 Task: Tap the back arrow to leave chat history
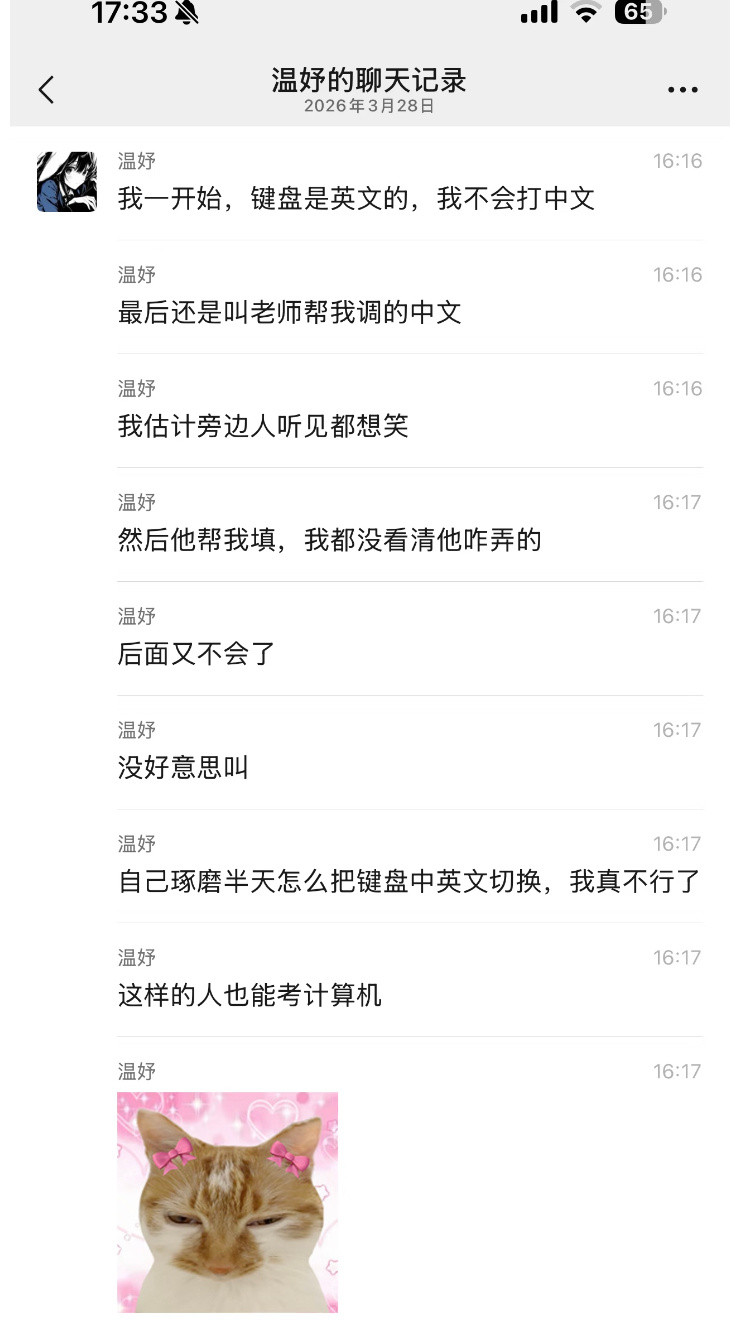pos(46,89)
